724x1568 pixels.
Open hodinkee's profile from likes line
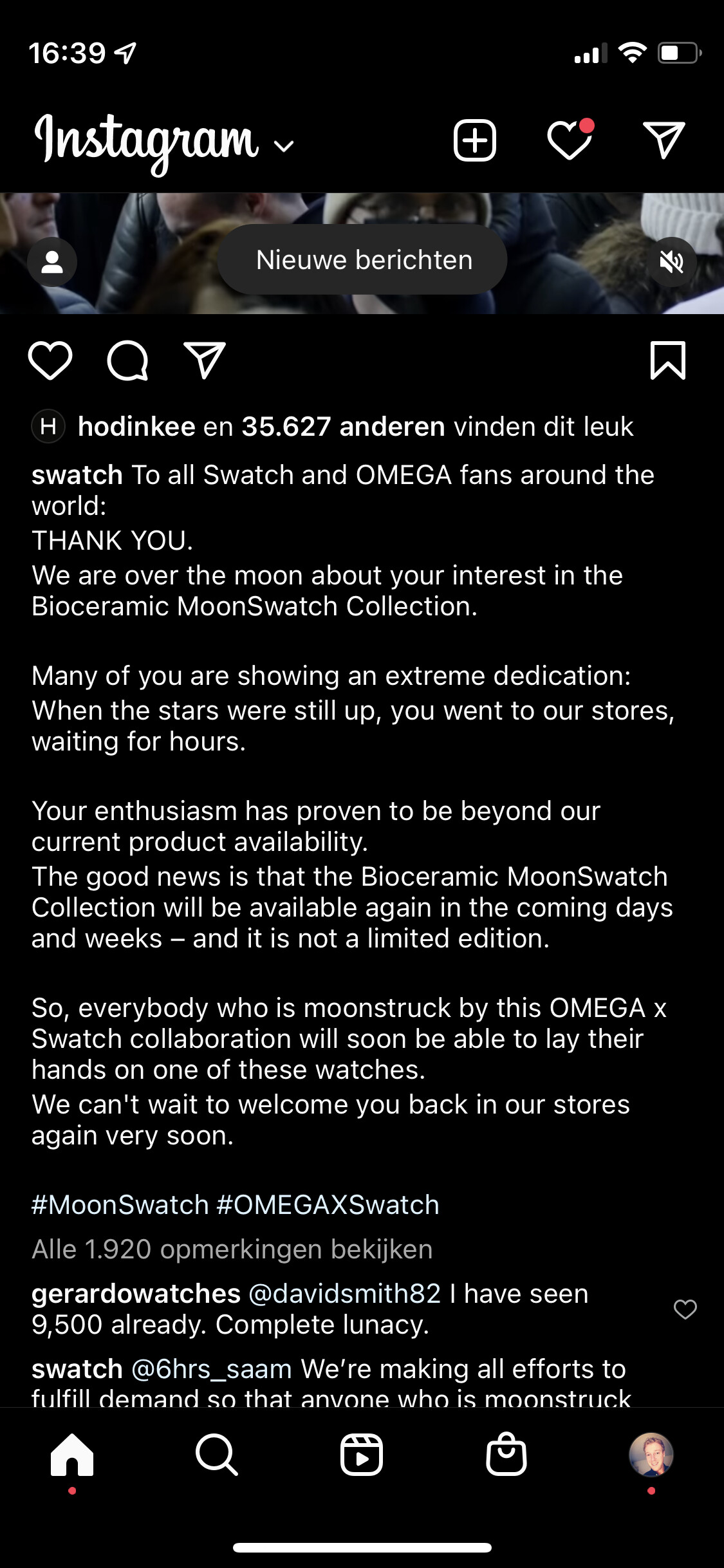point(136,426)
